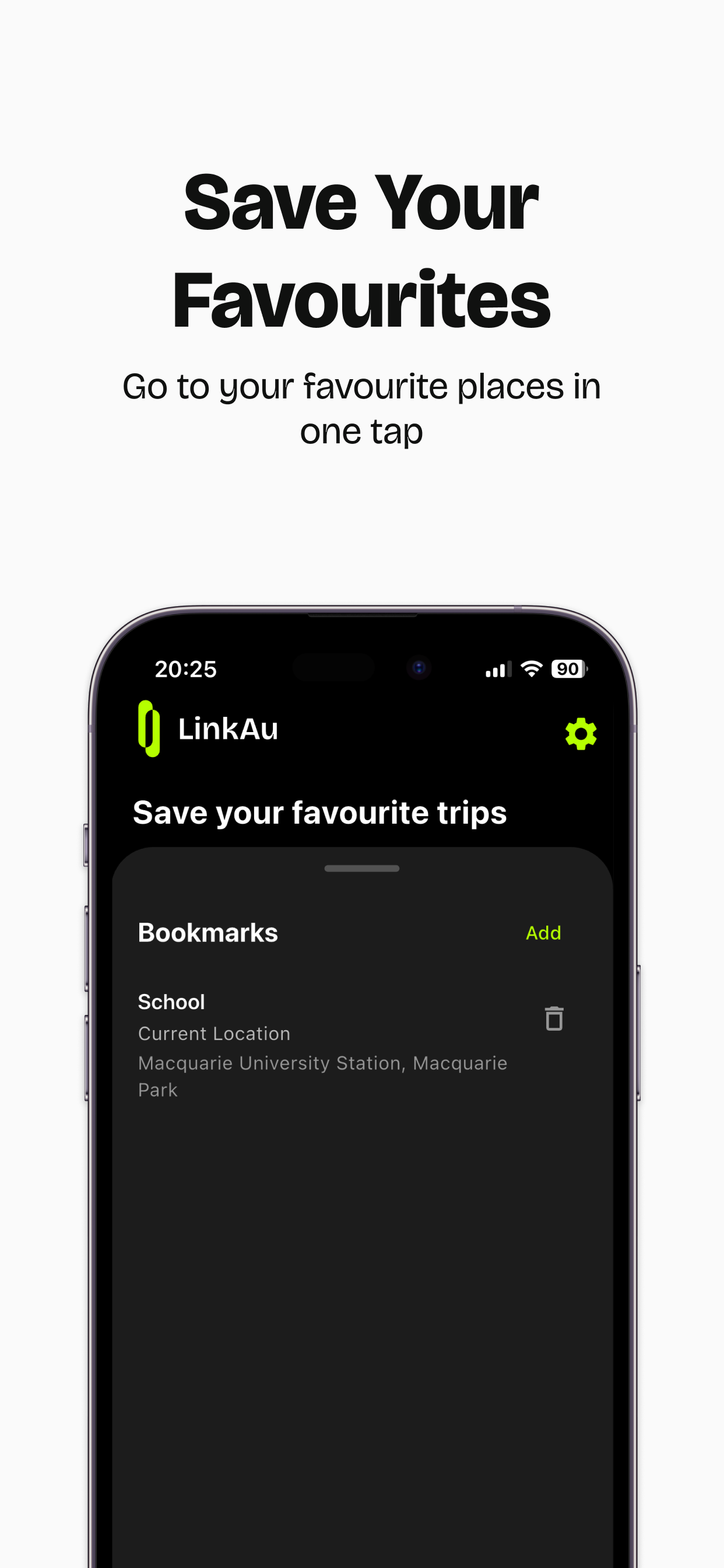This screenshot has height=1568, width=724.
Task: Delete the School bookmark via trash icon
Action: click(553, 1019)
